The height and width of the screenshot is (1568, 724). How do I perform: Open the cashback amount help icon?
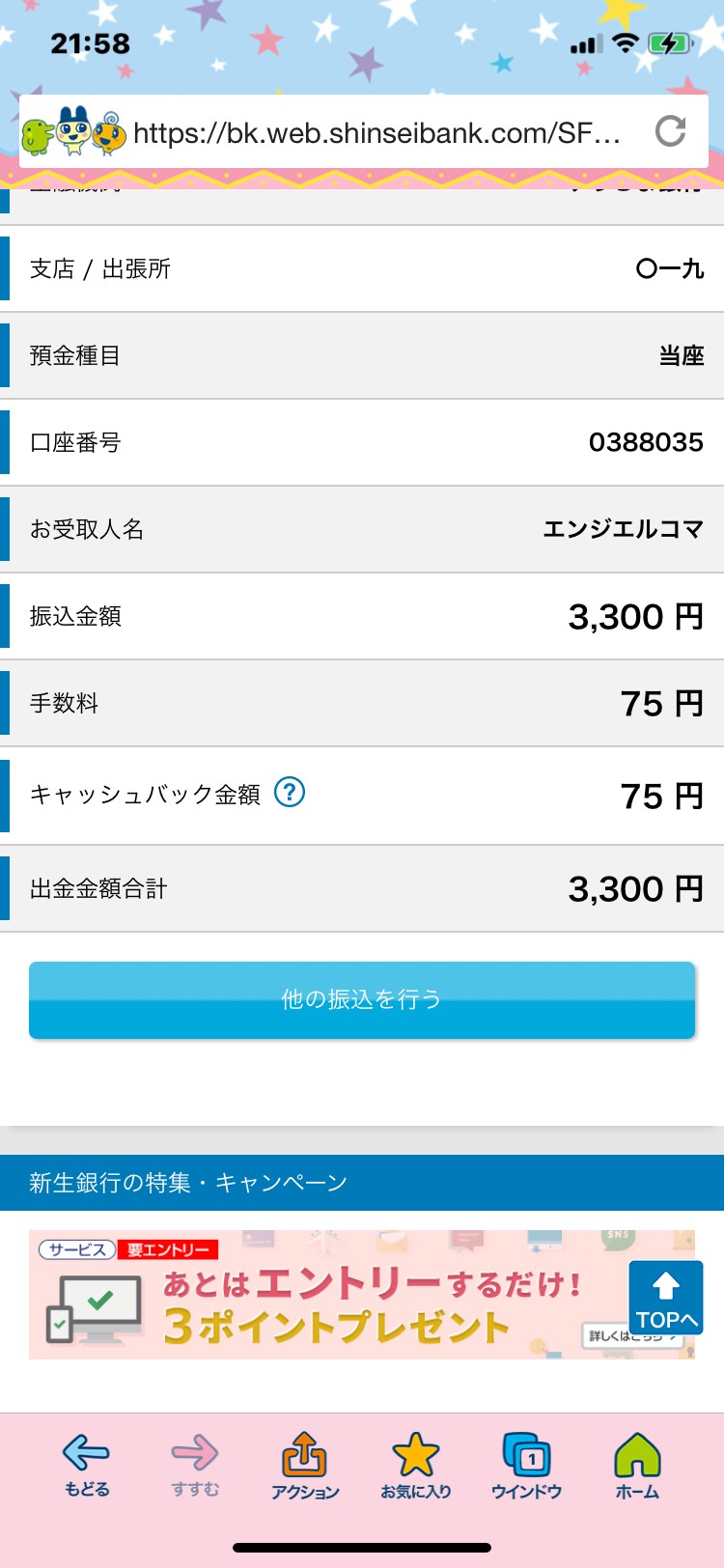(290, 793)
